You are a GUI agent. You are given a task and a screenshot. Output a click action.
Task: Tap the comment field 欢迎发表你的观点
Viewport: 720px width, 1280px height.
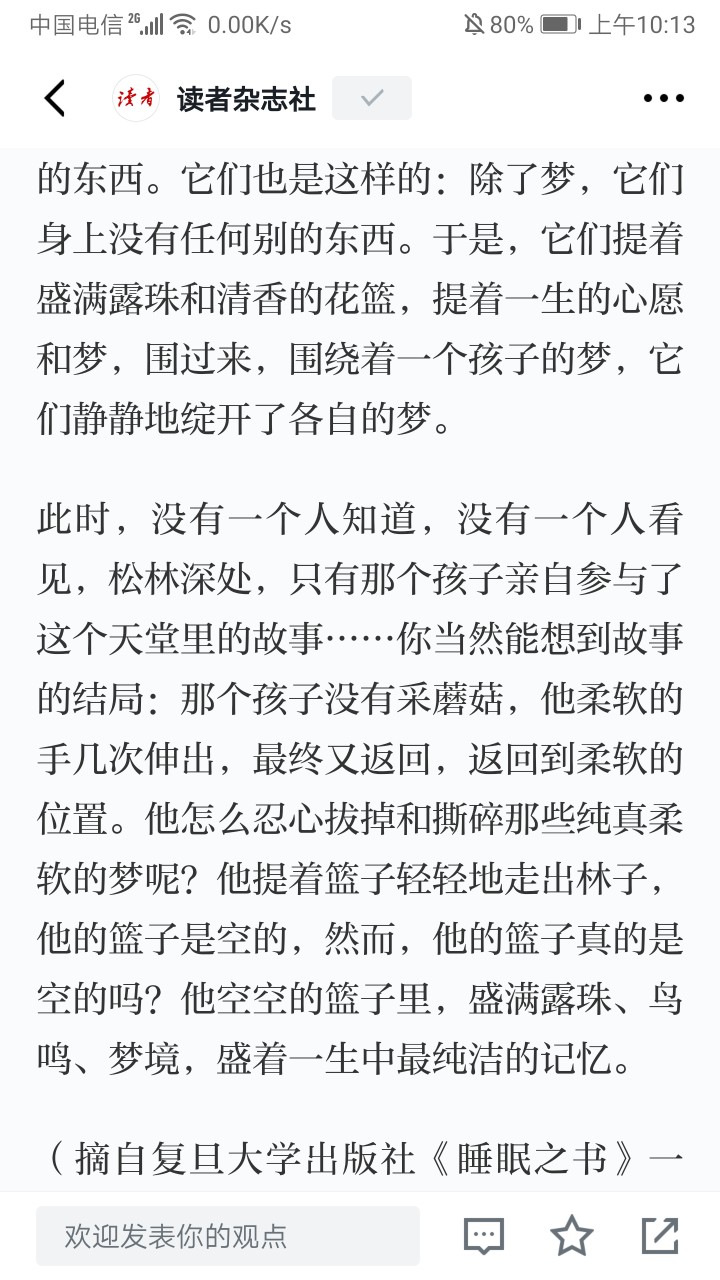click(228, 1236)
